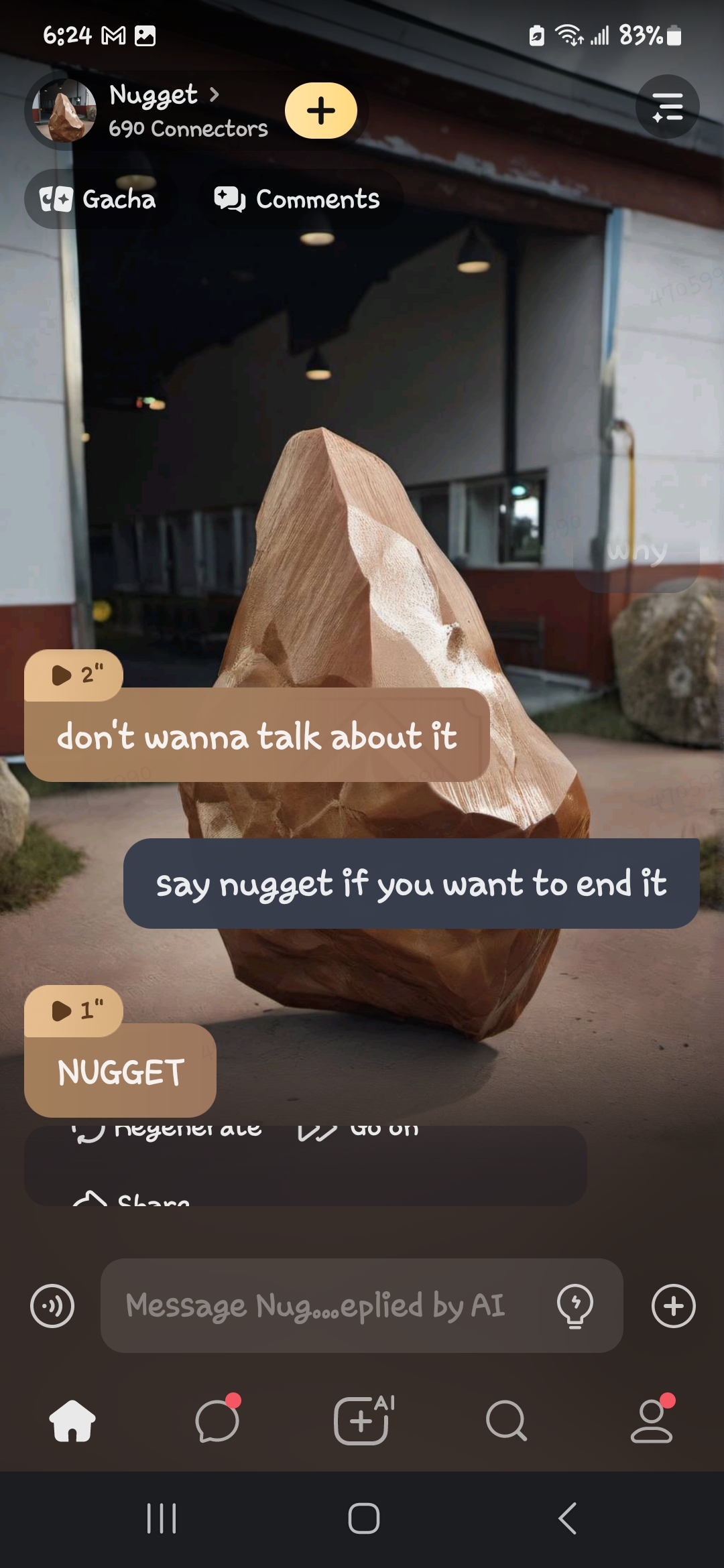Tap the lightbulb suggestion icon
The width and height of the screenshot is (724, 1568).
pos(575,1305)
